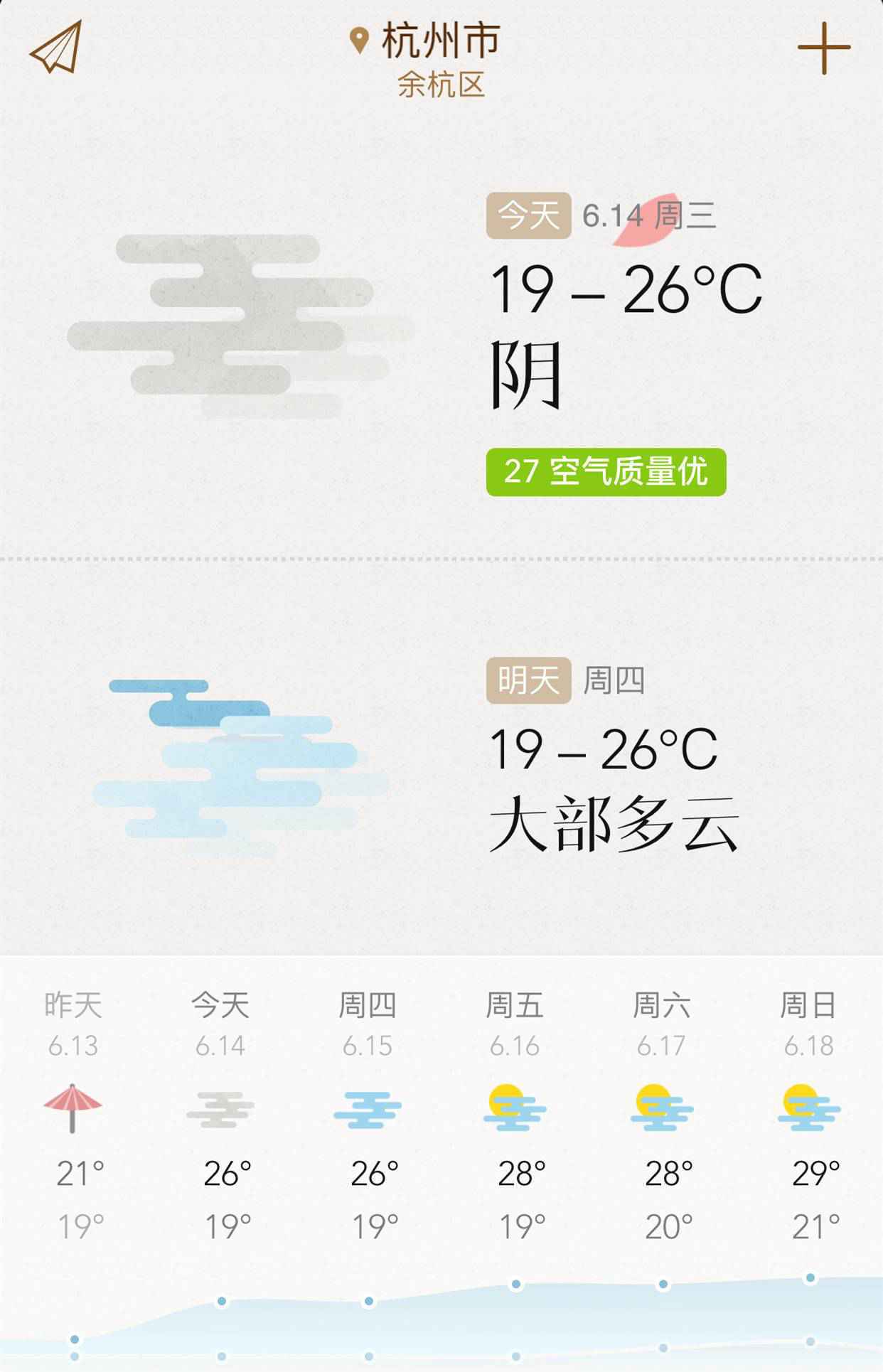This screenshot has width=883, height=1372.
Task: Share the weather via paper plane icon
Action: point(56,47)
